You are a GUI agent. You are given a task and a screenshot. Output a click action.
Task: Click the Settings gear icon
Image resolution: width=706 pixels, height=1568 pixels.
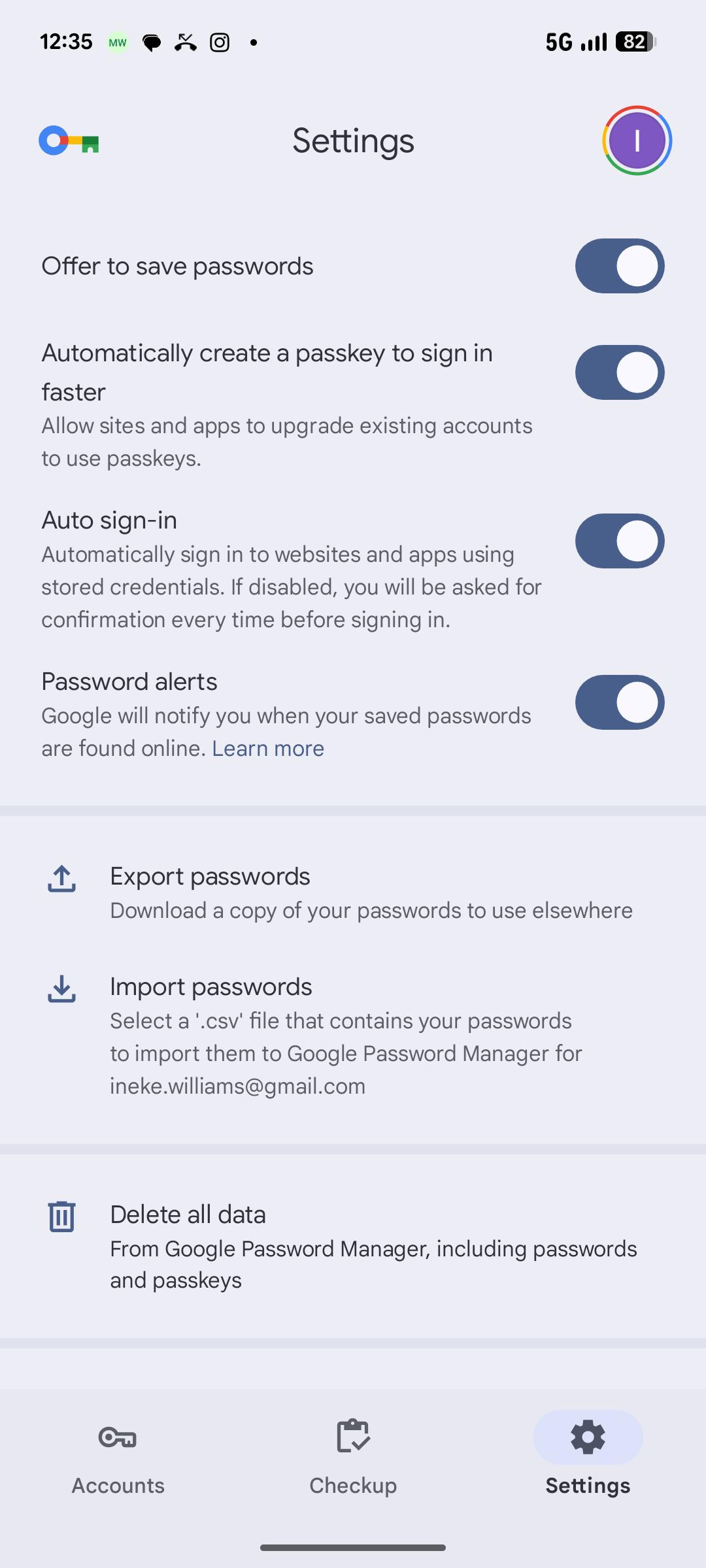tap(587, 1437)
